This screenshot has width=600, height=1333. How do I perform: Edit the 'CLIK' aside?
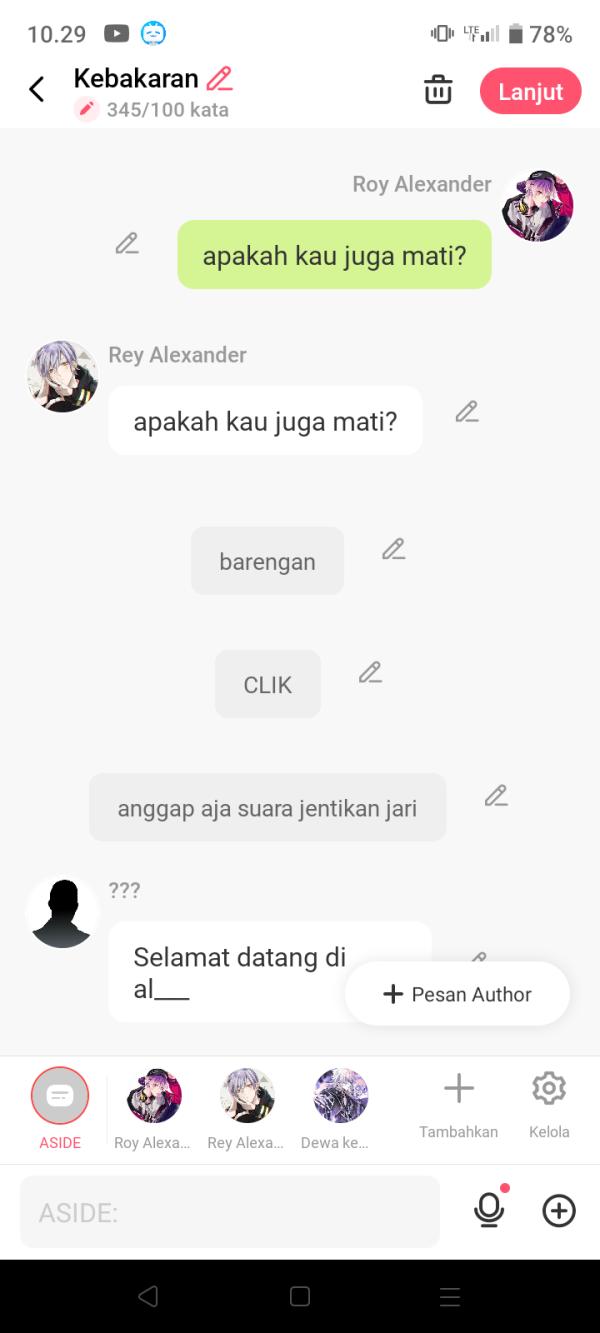(x=371, y=672)
